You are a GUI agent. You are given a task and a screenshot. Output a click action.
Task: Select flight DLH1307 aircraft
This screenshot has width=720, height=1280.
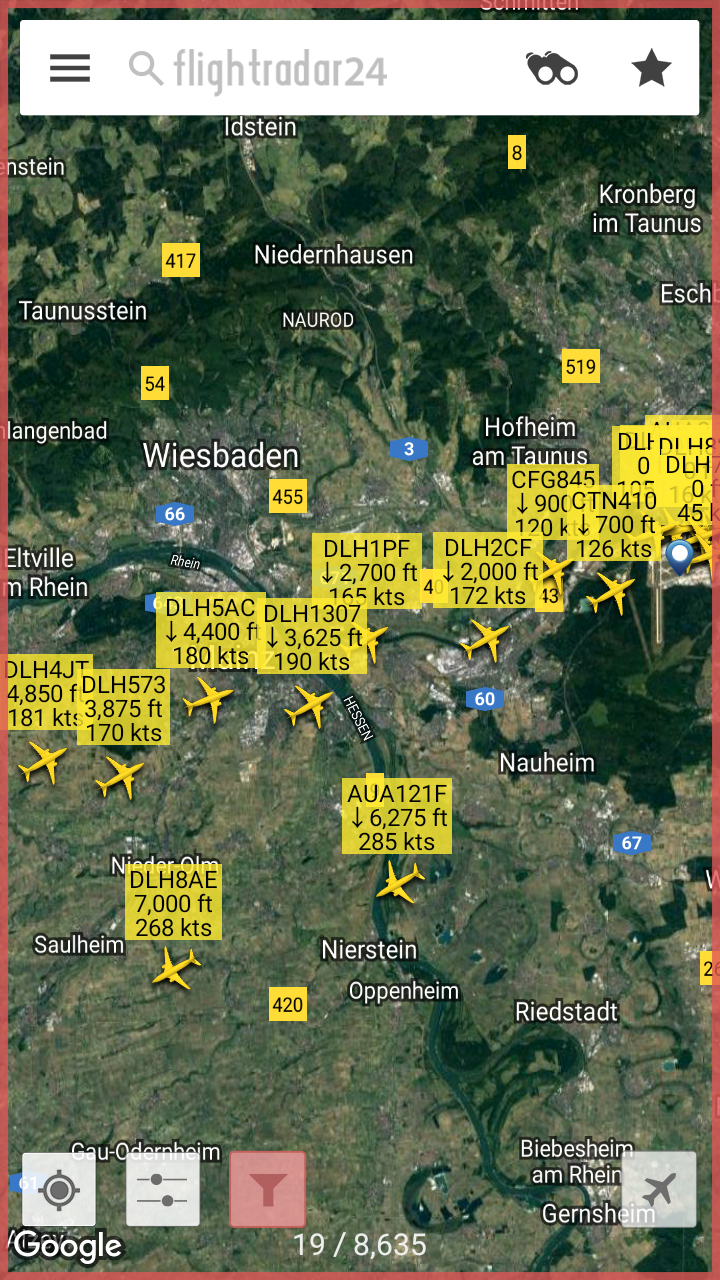[308, 706]
